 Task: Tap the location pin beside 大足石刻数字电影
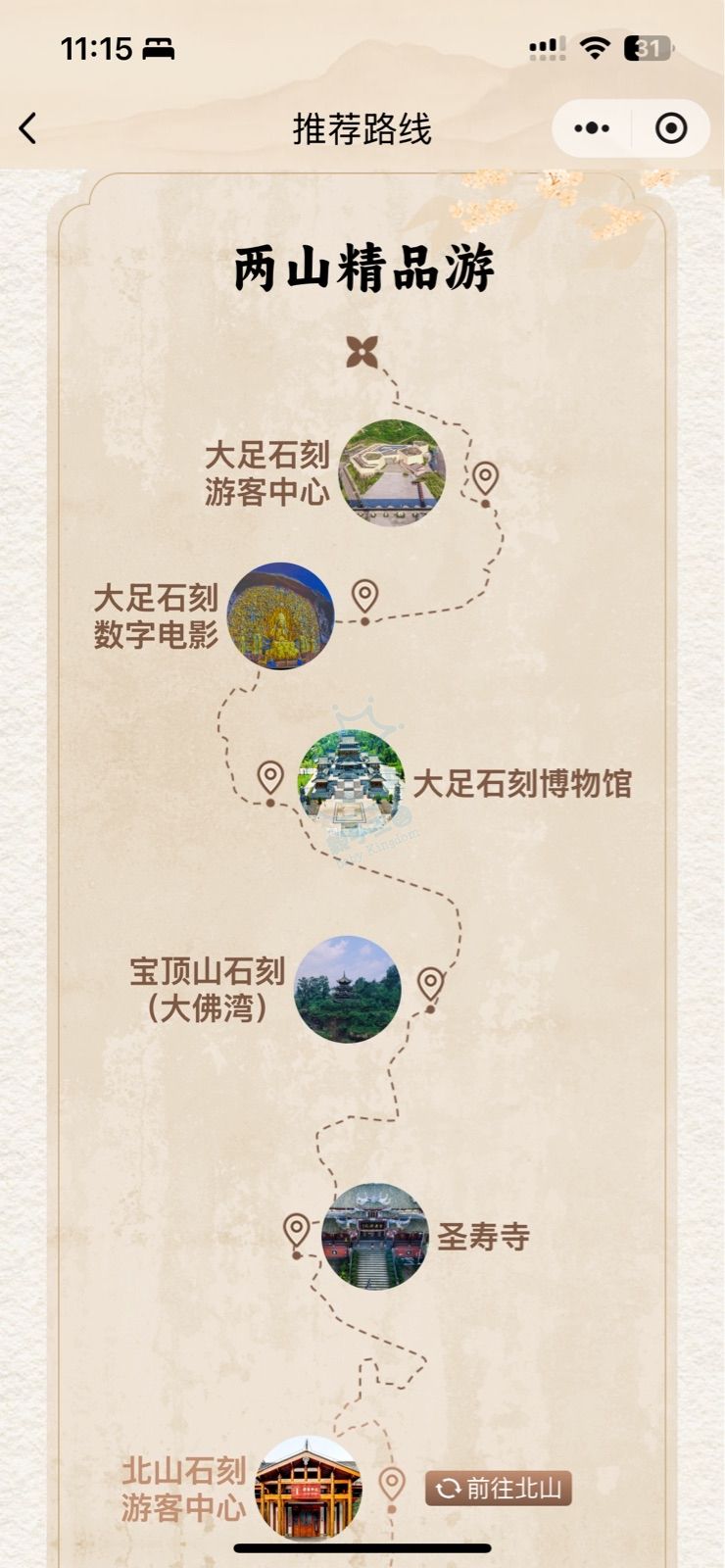coord(365,596)
